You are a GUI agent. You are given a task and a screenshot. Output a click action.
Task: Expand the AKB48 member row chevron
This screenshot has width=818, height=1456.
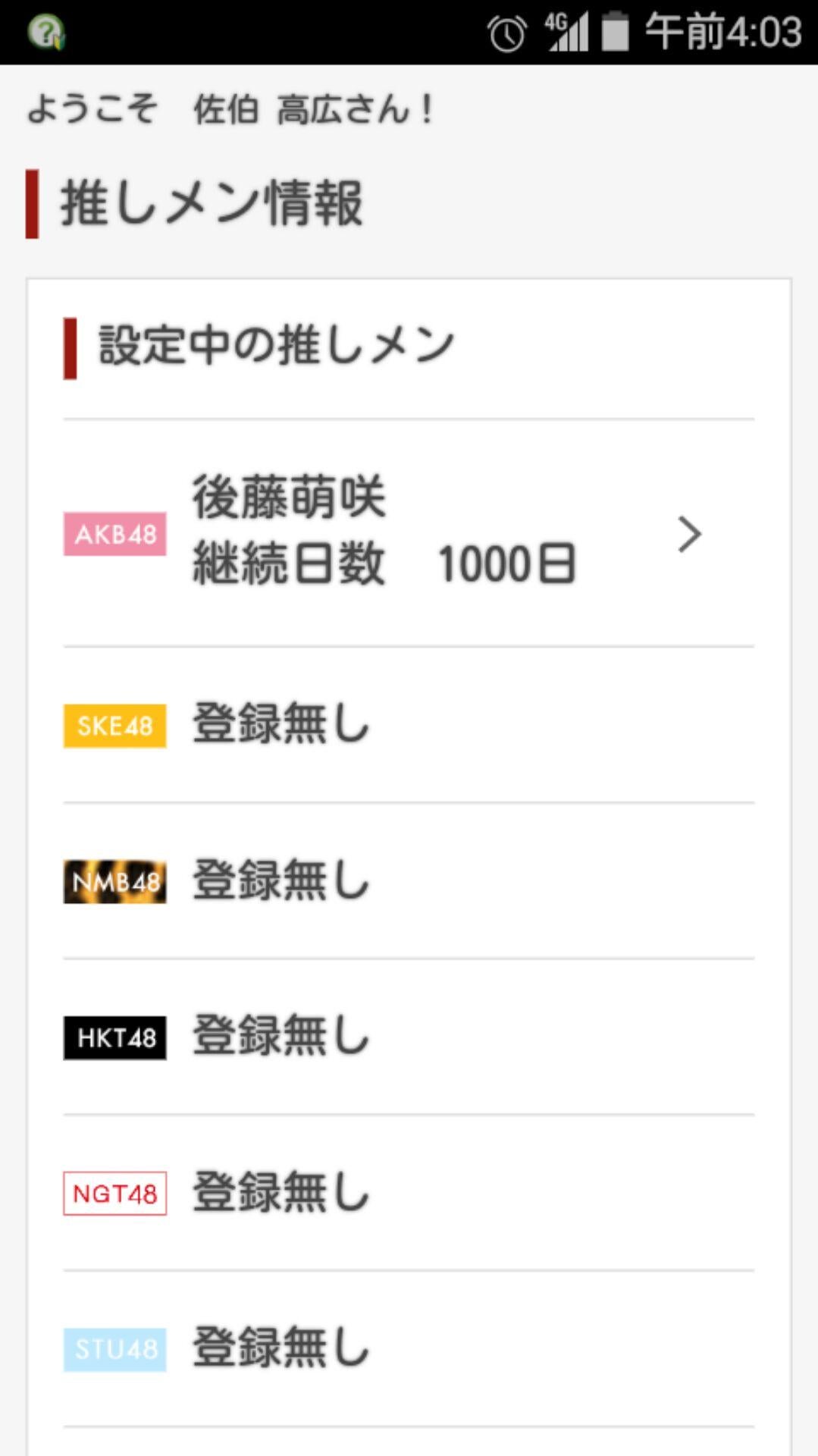pyautogui.click(x=691, y=534)
